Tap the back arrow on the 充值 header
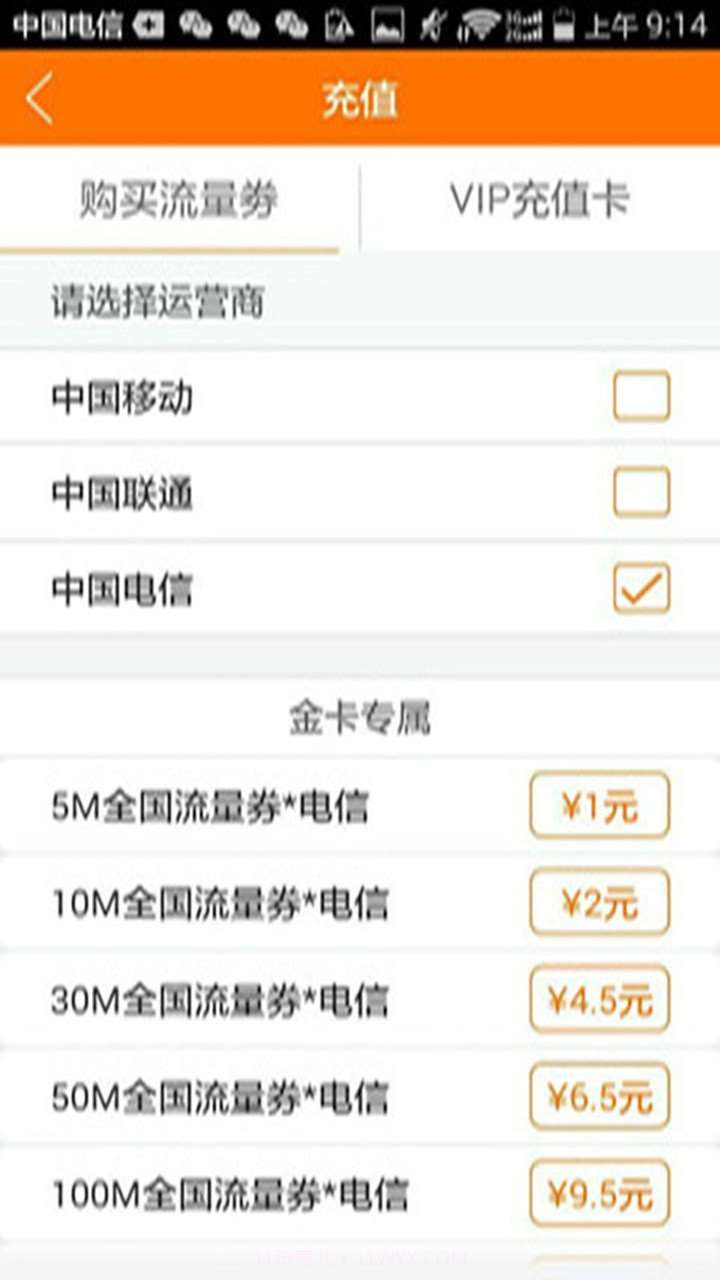Screen dimensions: 720x1280 click(38, 97)
